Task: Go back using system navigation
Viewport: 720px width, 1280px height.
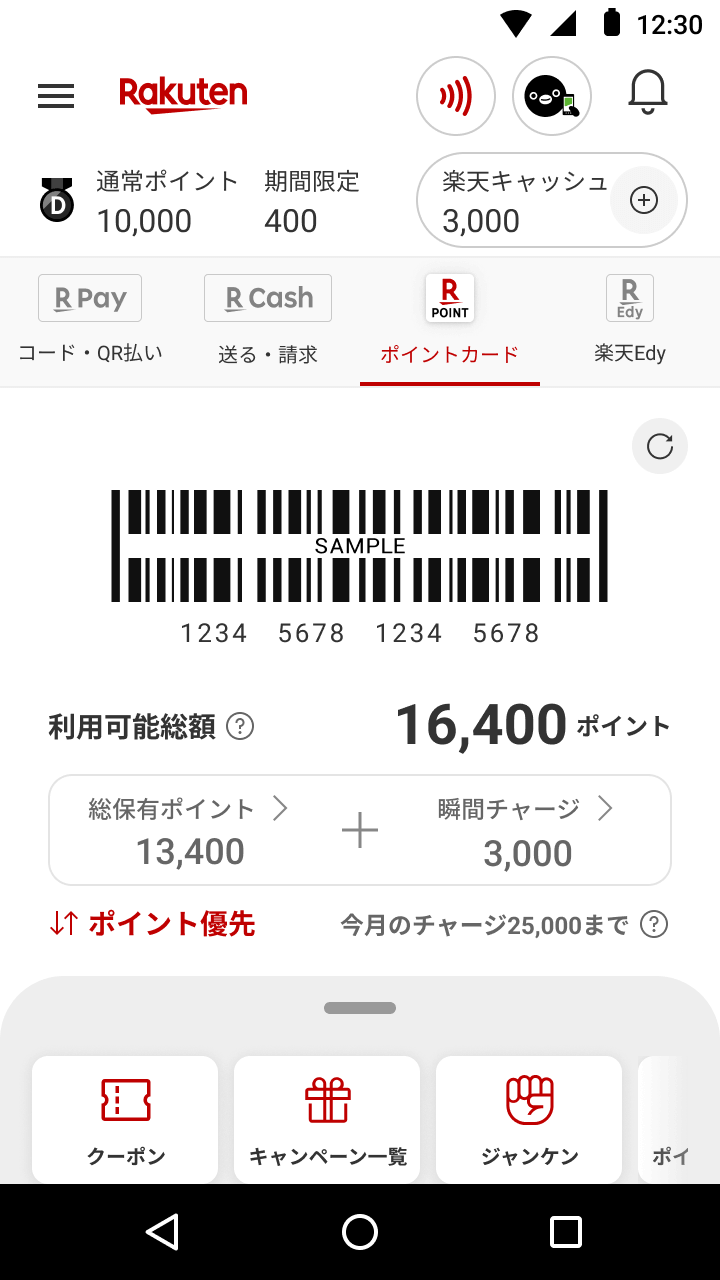Action: point(162,1232)
